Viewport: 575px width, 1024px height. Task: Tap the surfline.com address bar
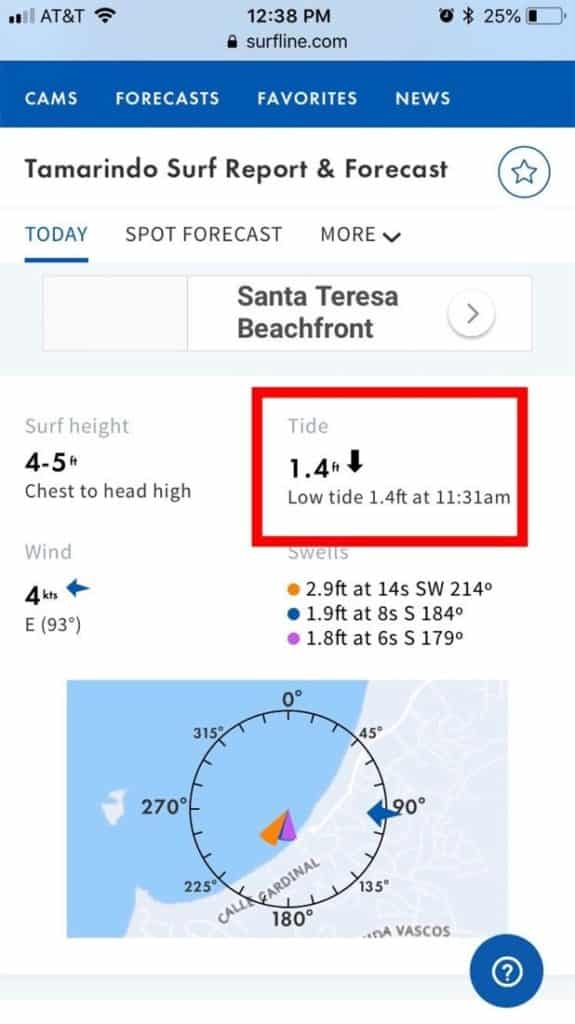pos(288,42)
